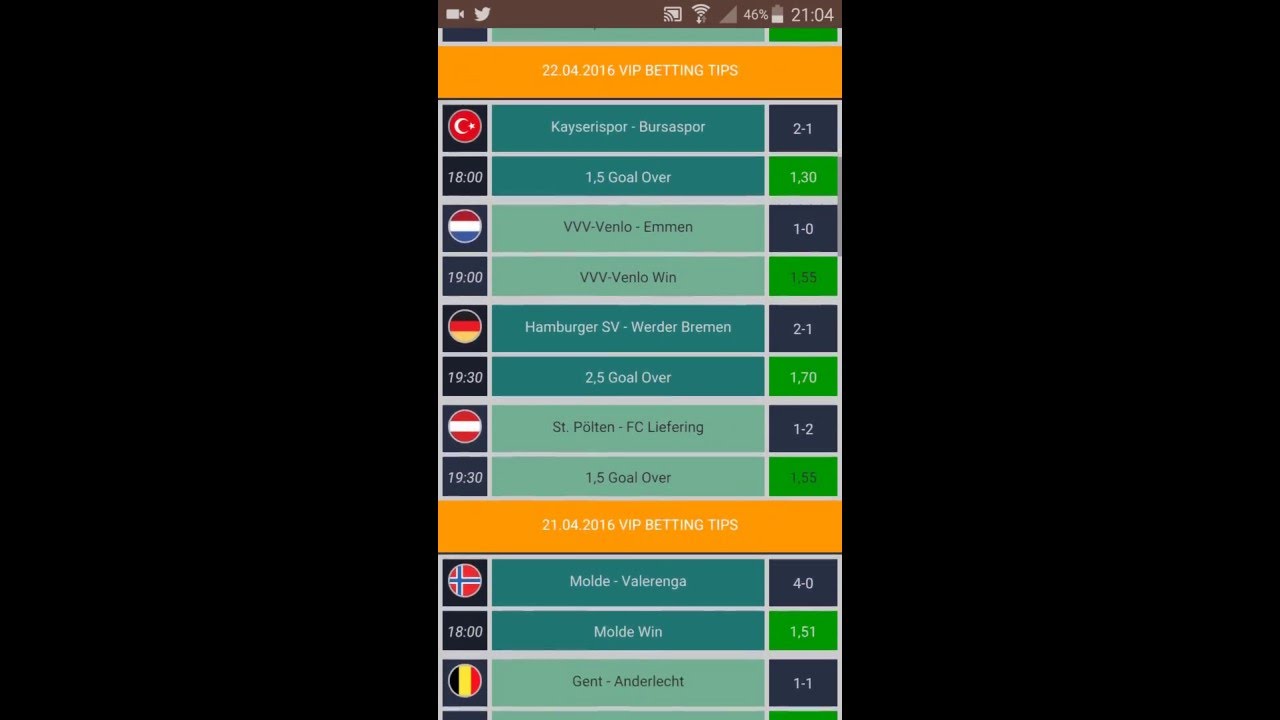
Task: Select the Gent - Anderlecht match row
Action: click(x=628, y=681)
